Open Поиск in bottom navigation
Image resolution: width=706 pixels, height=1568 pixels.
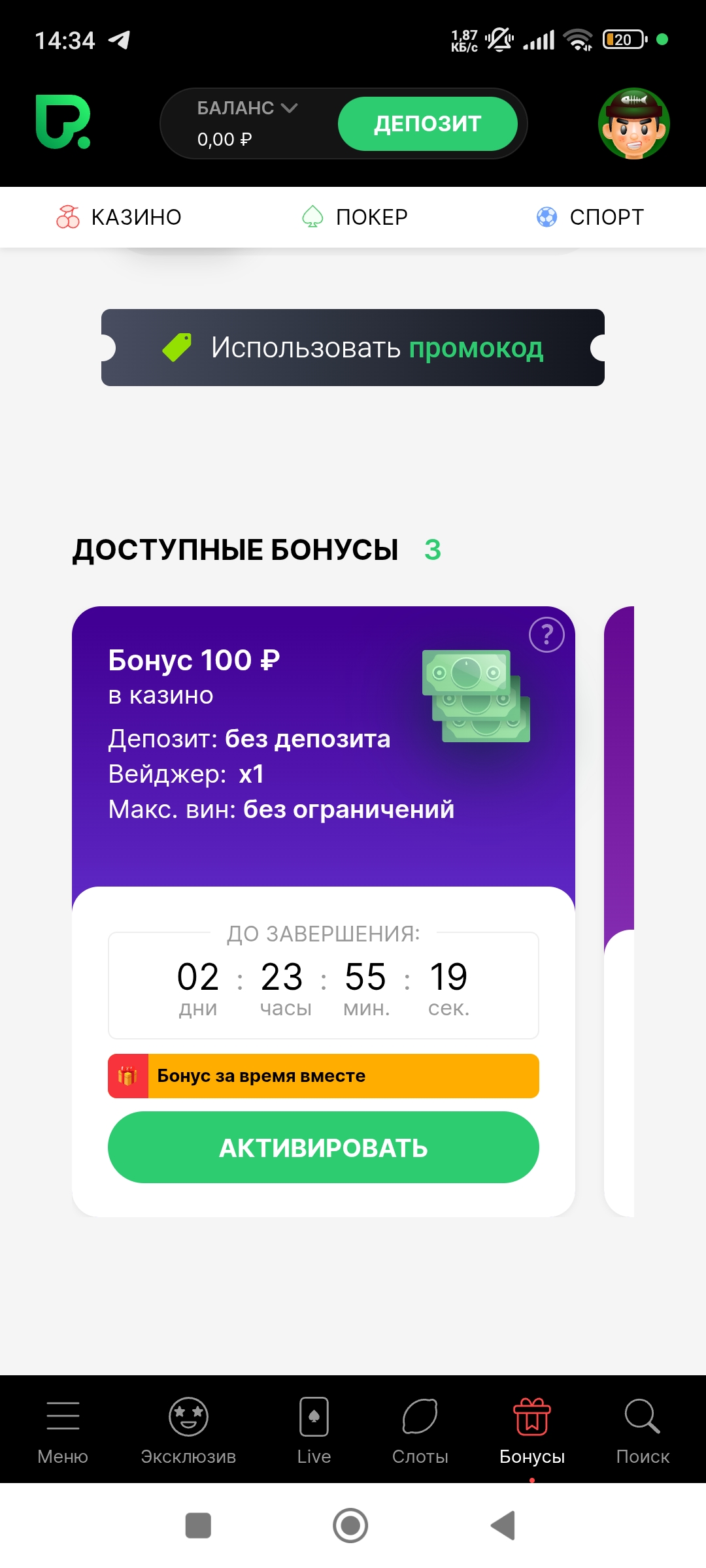tap(642, 1429)
